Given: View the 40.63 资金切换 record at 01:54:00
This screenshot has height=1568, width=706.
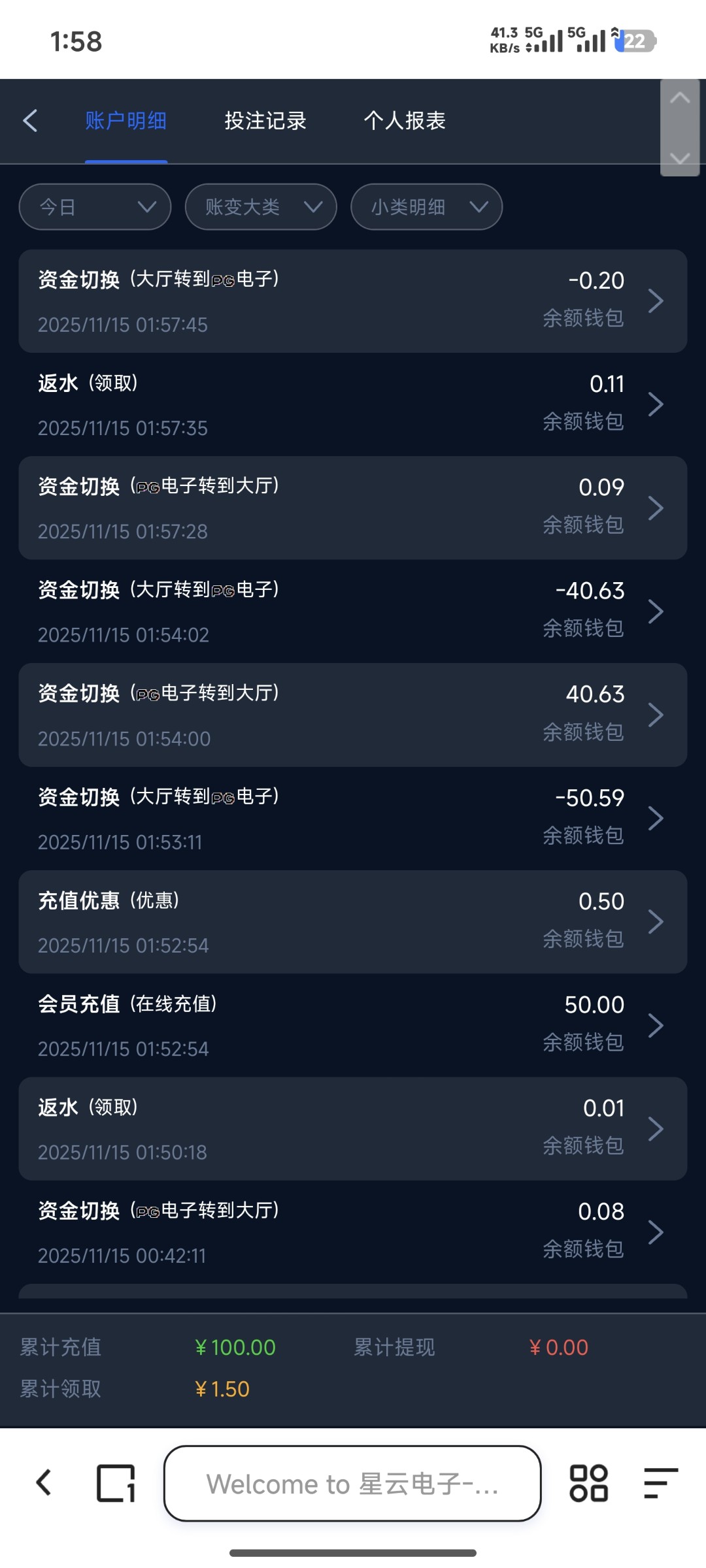Looking at the screenshot, I should (353, 715).
